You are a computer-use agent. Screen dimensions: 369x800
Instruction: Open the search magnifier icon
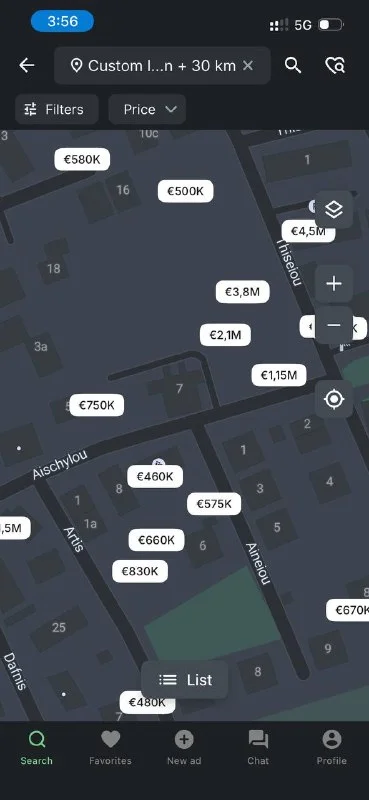coord(292,65)
